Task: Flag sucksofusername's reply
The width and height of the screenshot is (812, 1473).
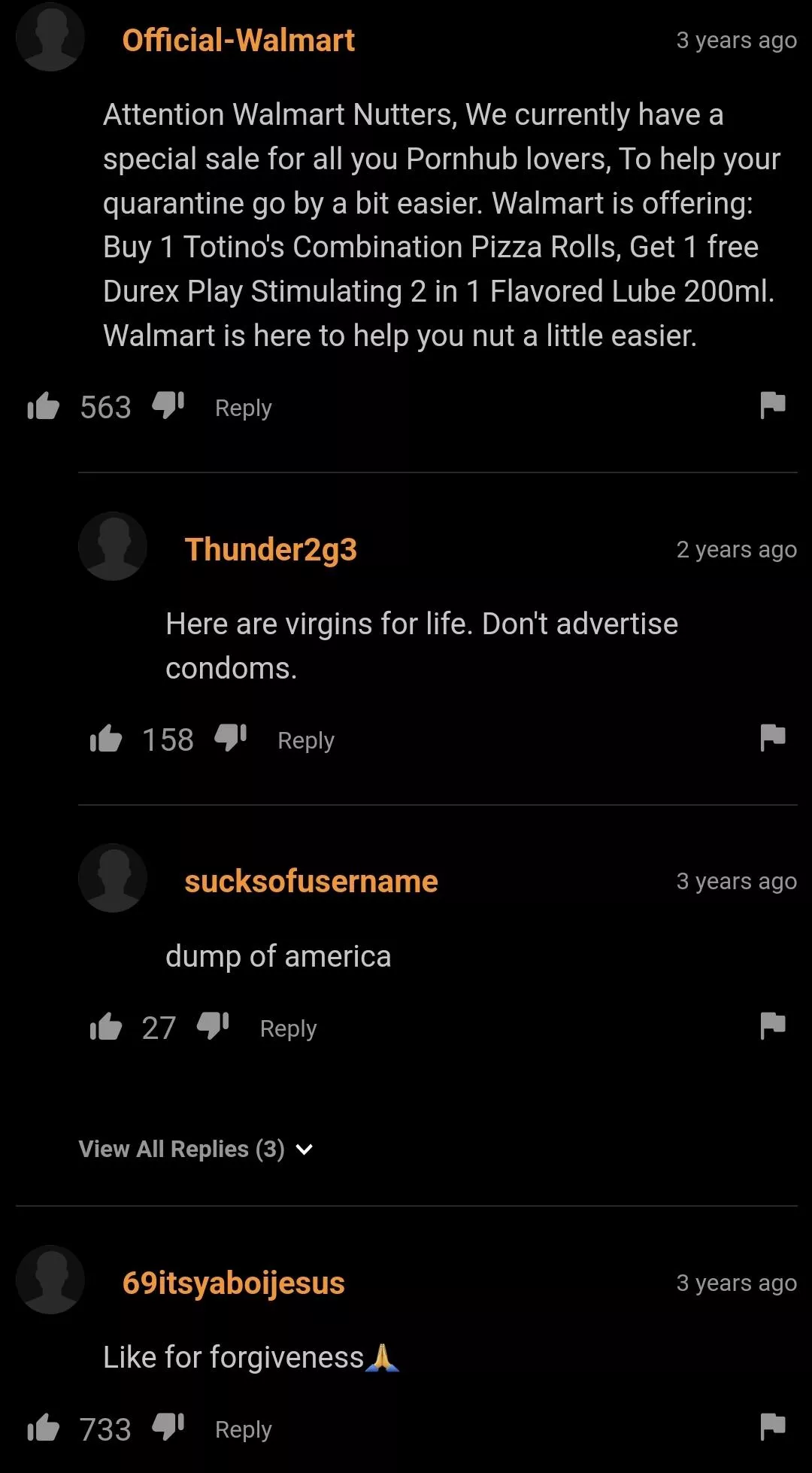Action: (772, 1025)
